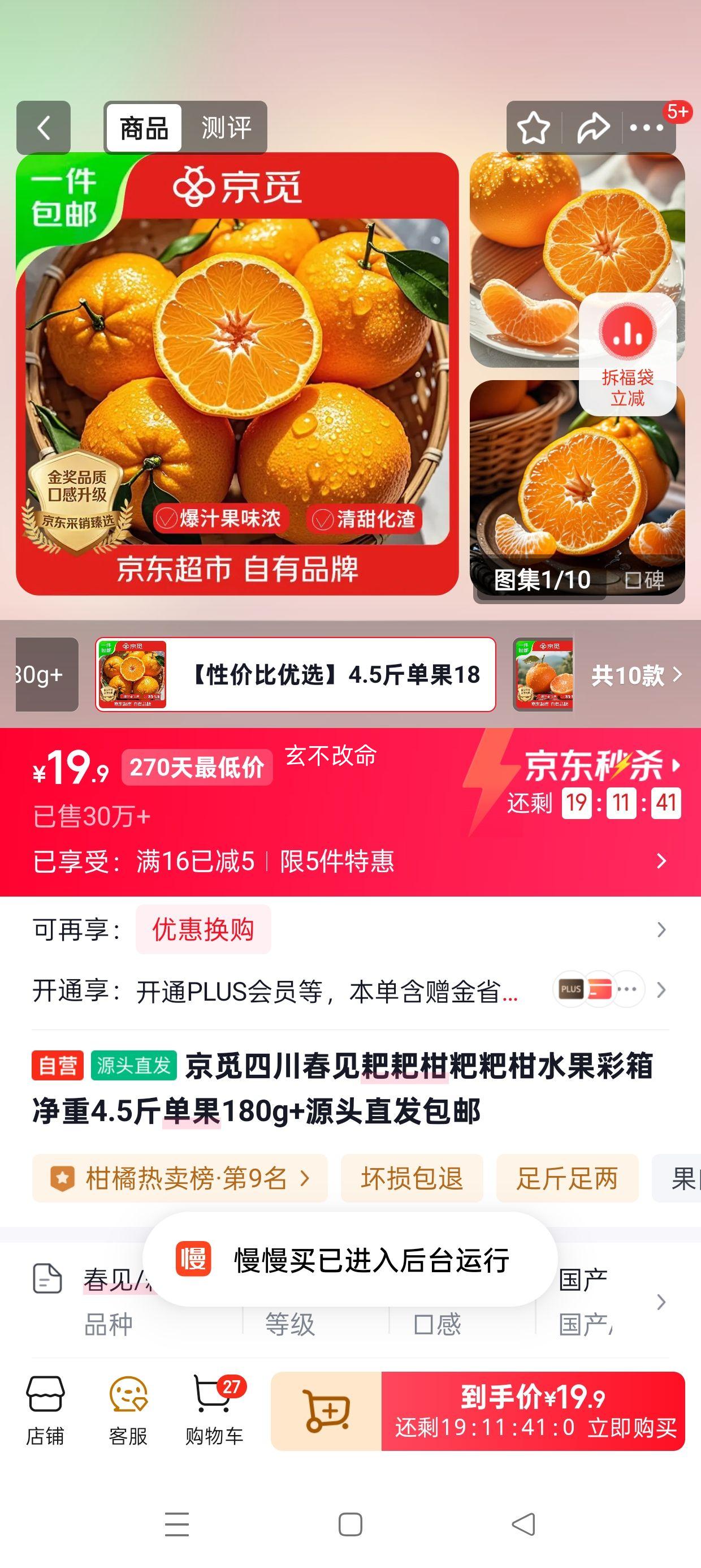This screenshot has width=701, height=1568.
Task: Click the back arrow to return
Action: 43,128
